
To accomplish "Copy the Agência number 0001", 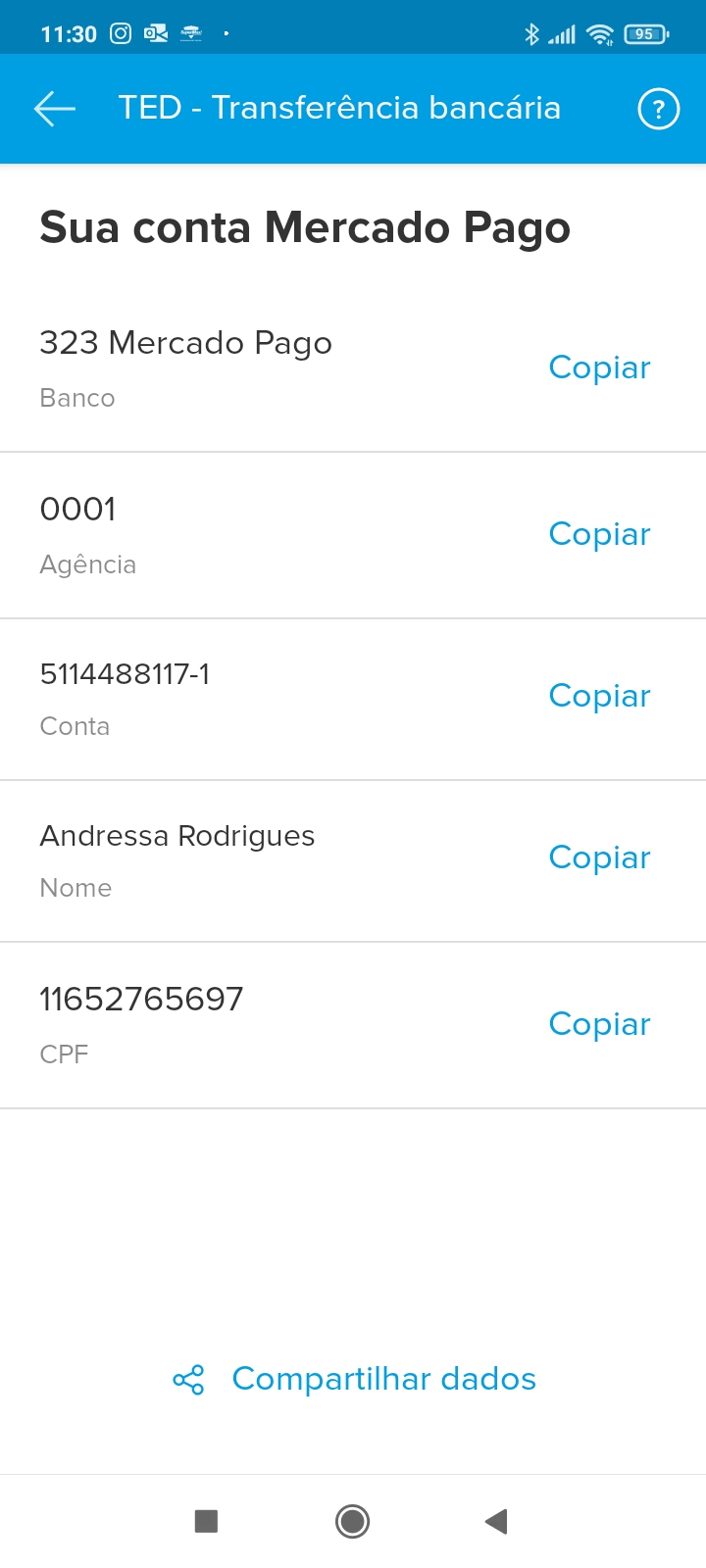I will pos(599,534).
